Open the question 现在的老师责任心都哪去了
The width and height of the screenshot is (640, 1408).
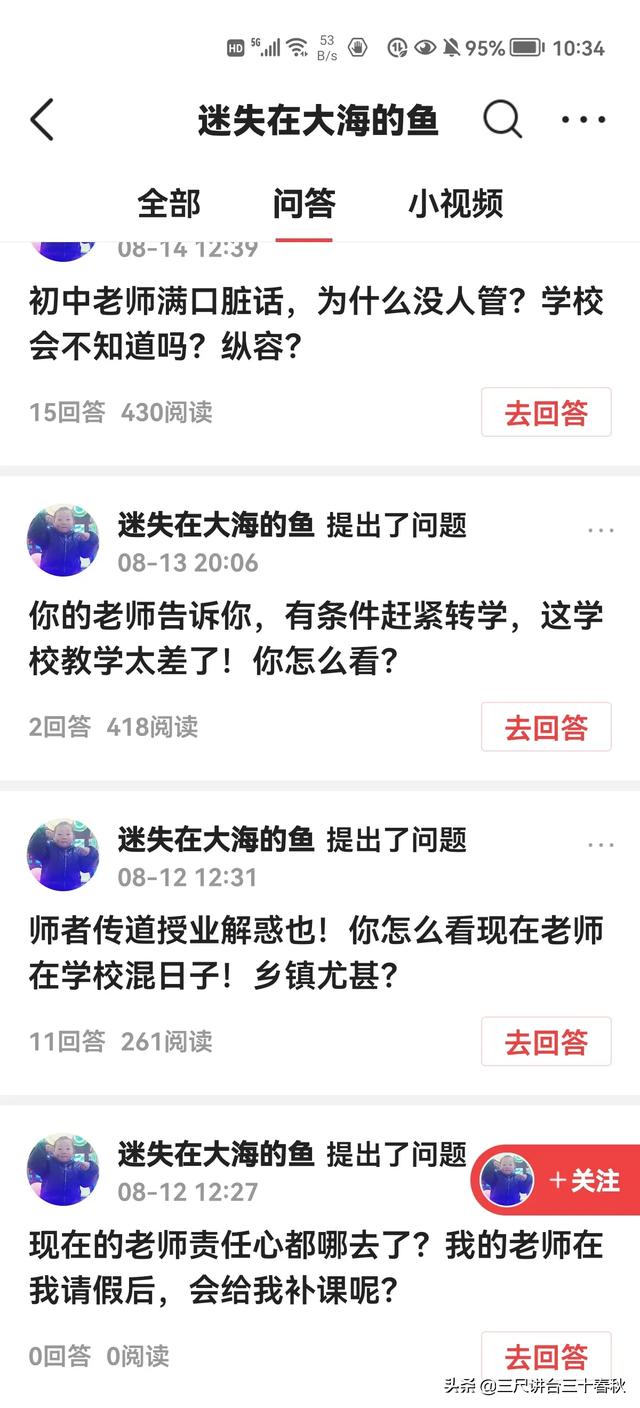point(316,1268)
